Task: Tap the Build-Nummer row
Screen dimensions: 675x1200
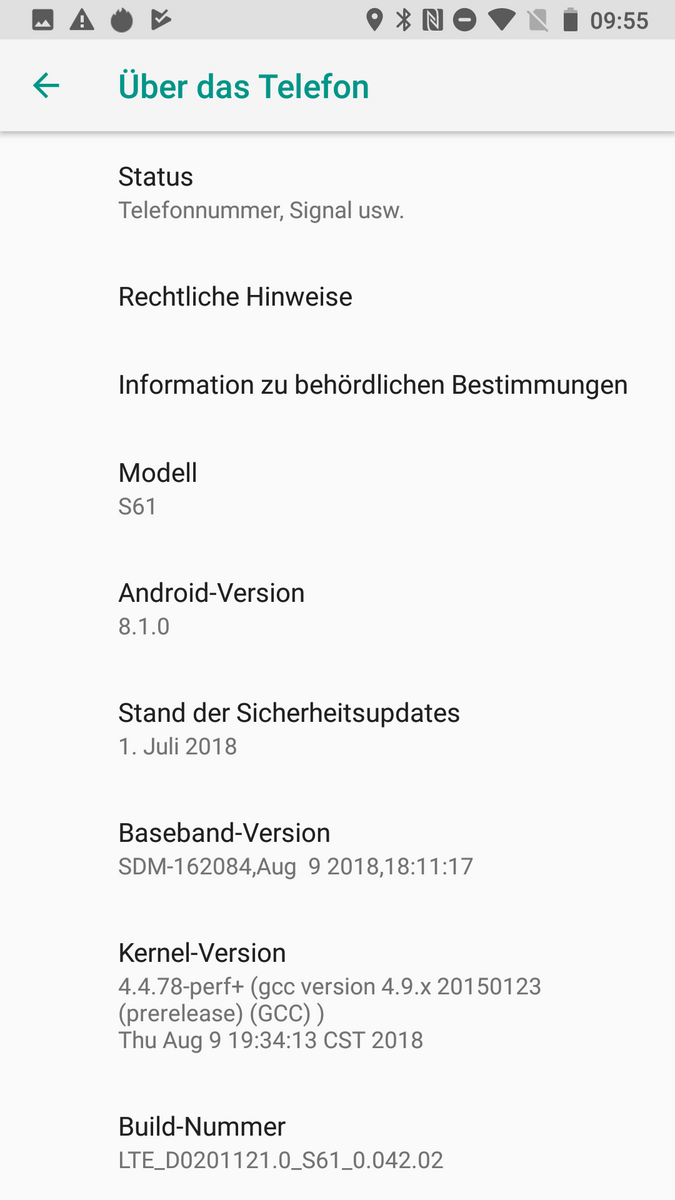Action: tap(337, 1143)
